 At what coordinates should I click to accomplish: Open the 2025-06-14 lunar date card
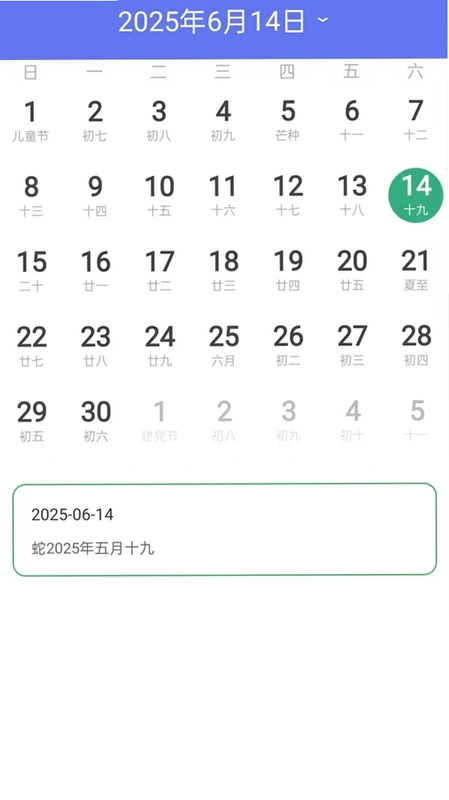point(224,530)
